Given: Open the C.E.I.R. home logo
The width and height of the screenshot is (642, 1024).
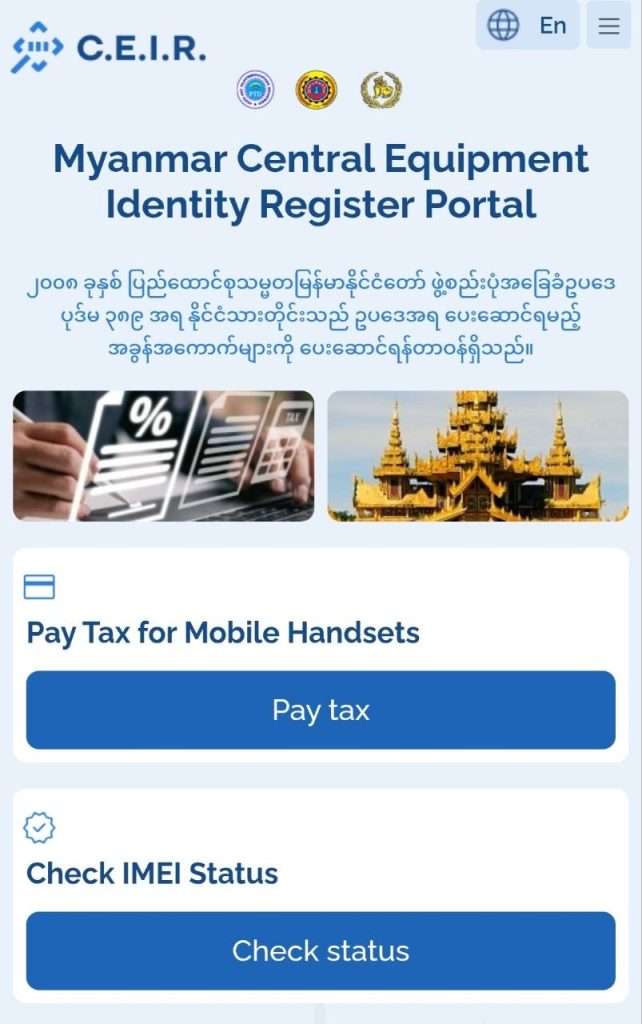Looking at the screenshot, I should 108,47.
